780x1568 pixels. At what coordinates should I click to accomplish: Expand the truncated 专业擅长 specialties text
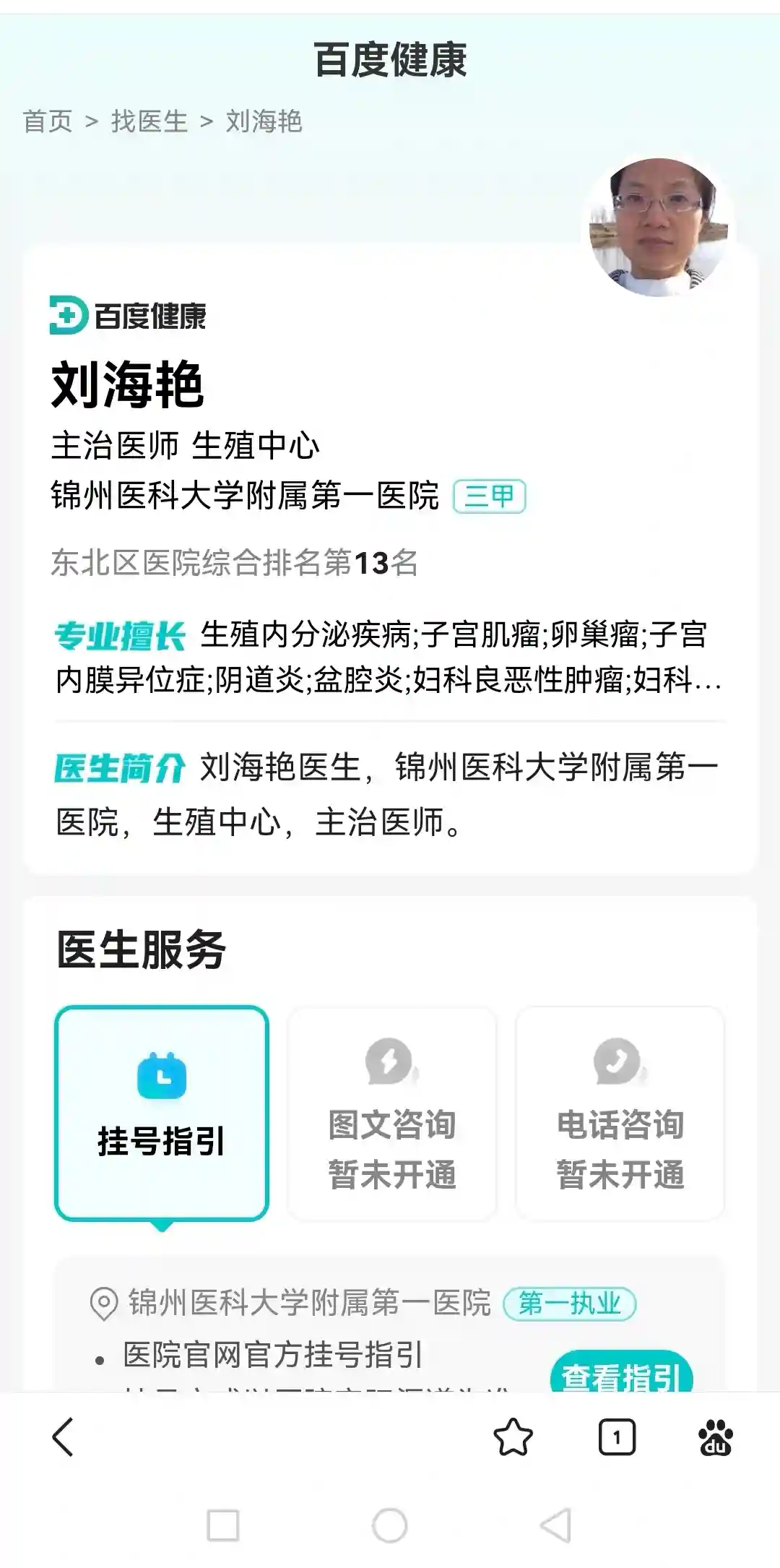pos(706,681)
